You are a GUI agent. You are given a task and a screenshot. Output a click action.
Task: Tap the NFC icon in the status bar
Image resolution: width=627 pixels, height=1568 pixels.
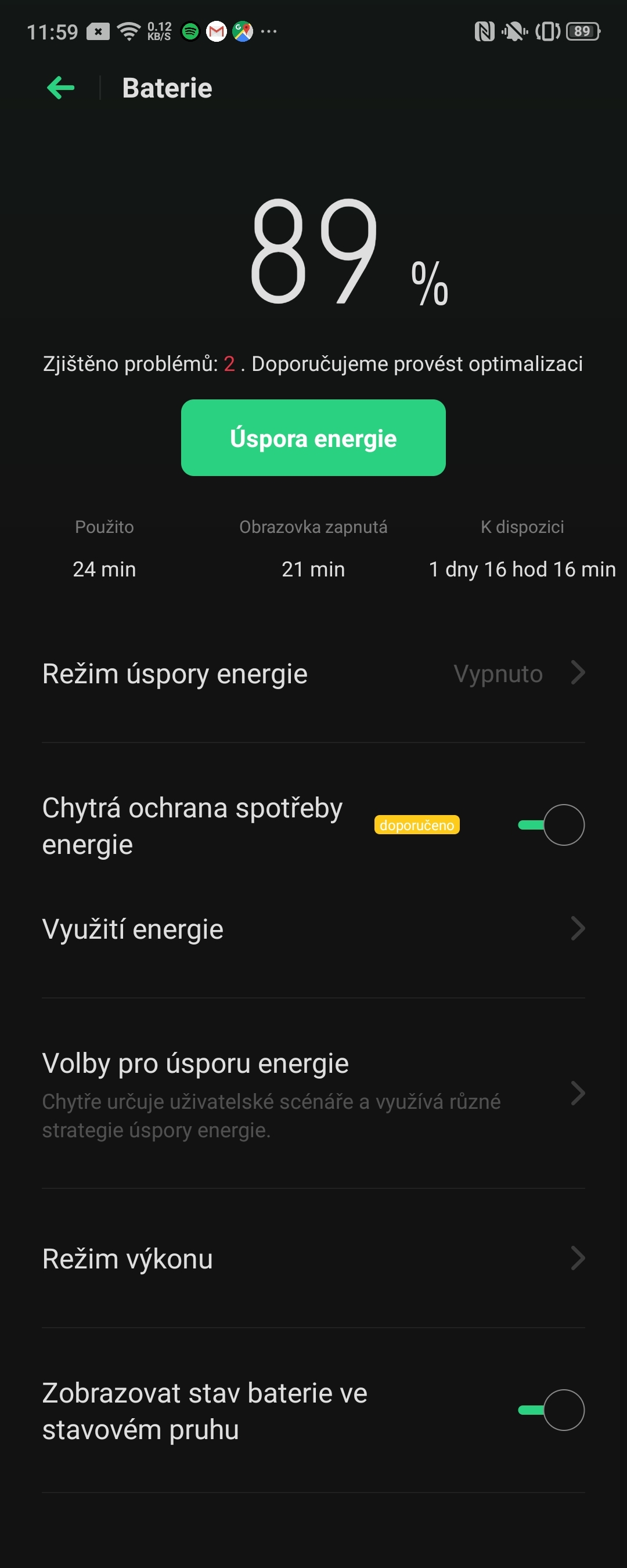tap(484, 32)
